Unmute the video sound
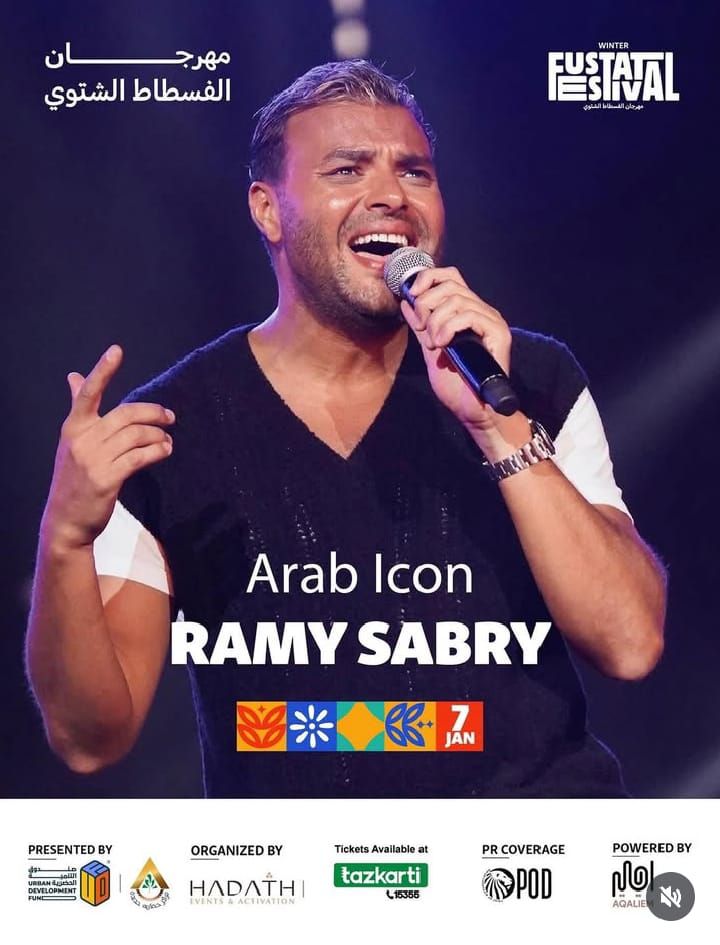 pos(670,896)
